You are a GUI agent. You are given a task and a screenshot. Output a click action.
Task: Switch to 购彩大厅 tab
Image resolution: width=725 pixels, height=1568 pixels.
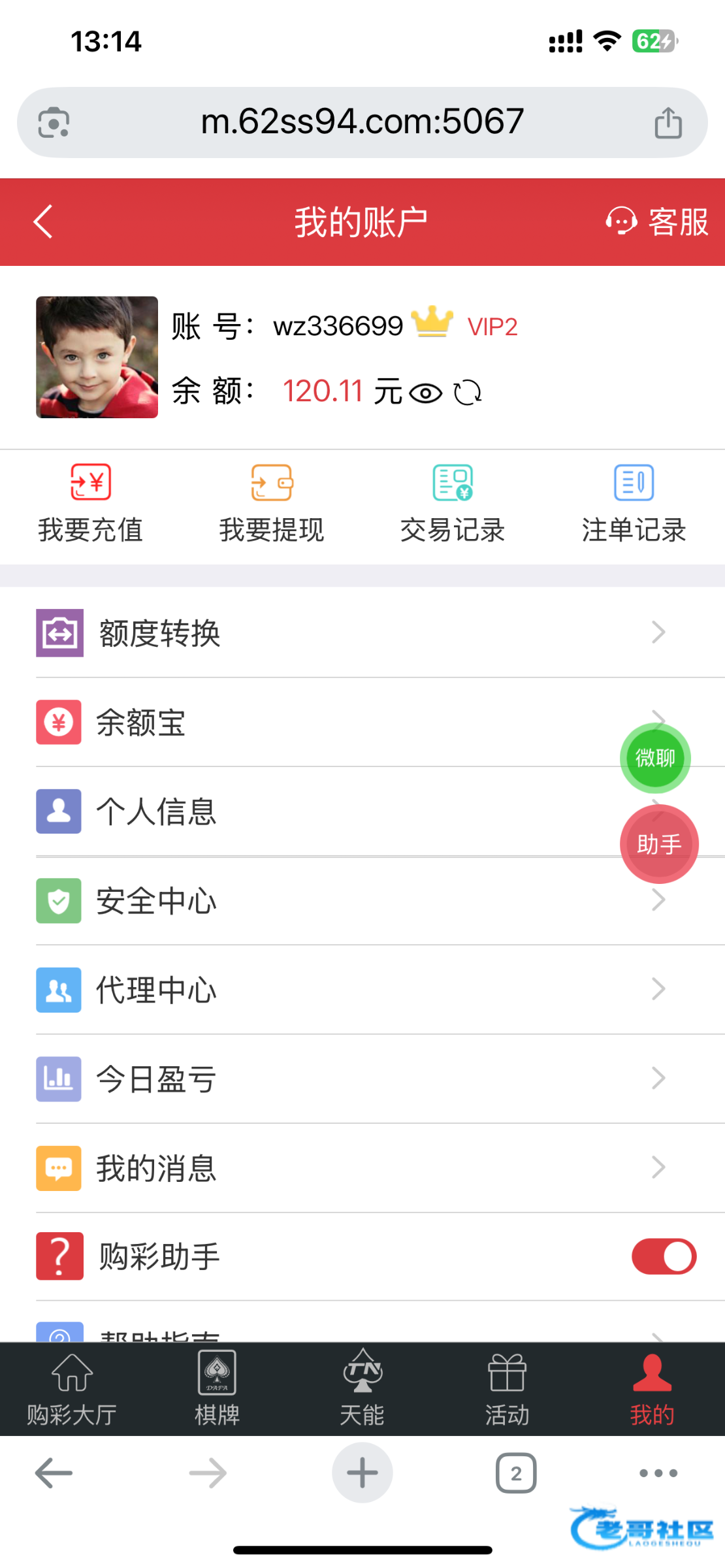72,1388
